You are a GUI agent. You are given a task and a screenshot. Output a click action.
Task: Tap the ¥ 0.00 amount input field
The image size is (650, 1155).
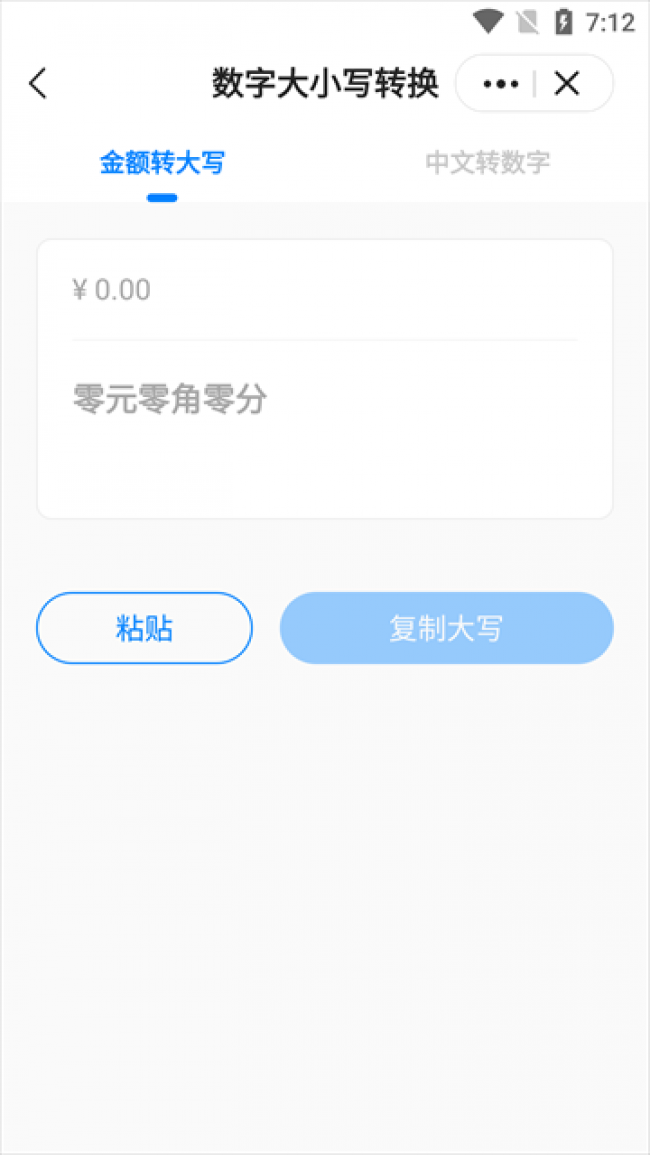click(x=324, y=290)
